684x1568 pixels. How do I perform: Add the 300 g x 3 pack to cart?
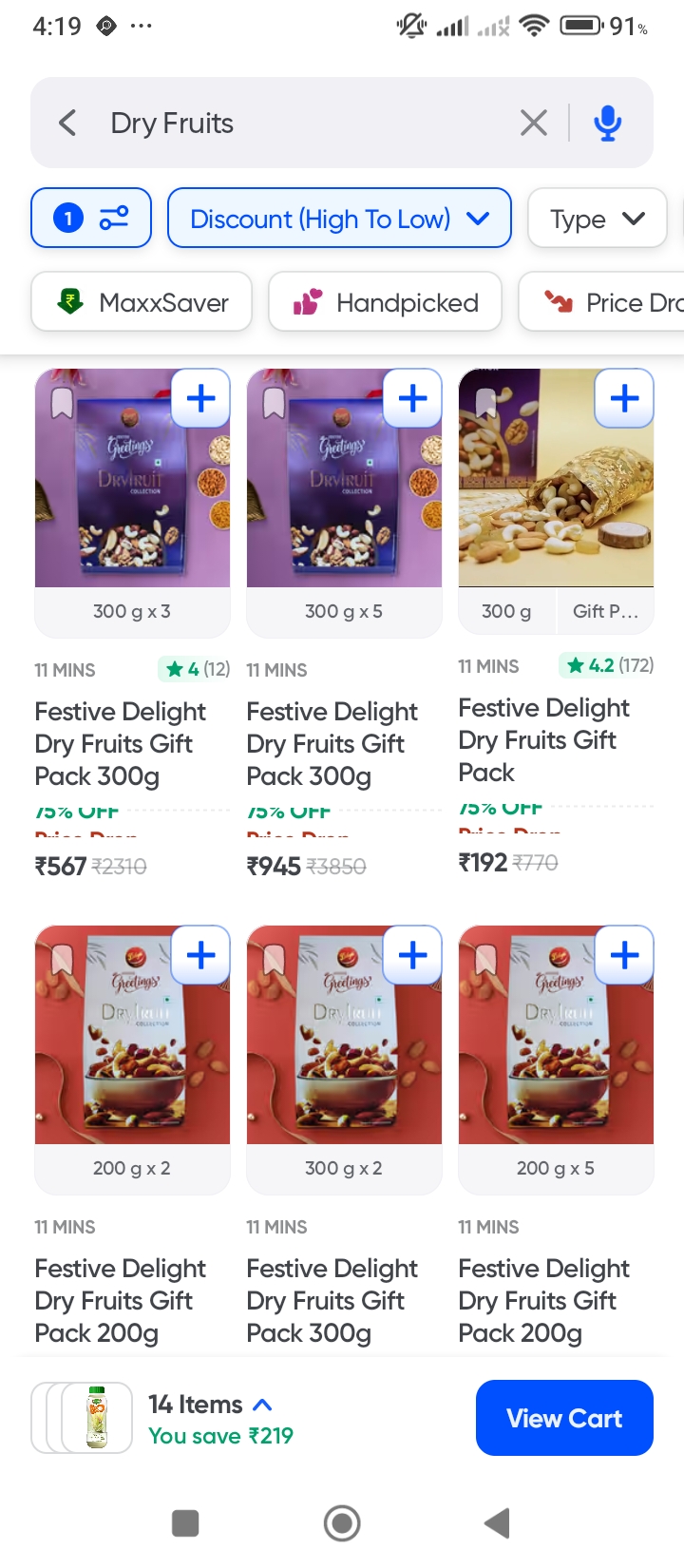(200, 398)
